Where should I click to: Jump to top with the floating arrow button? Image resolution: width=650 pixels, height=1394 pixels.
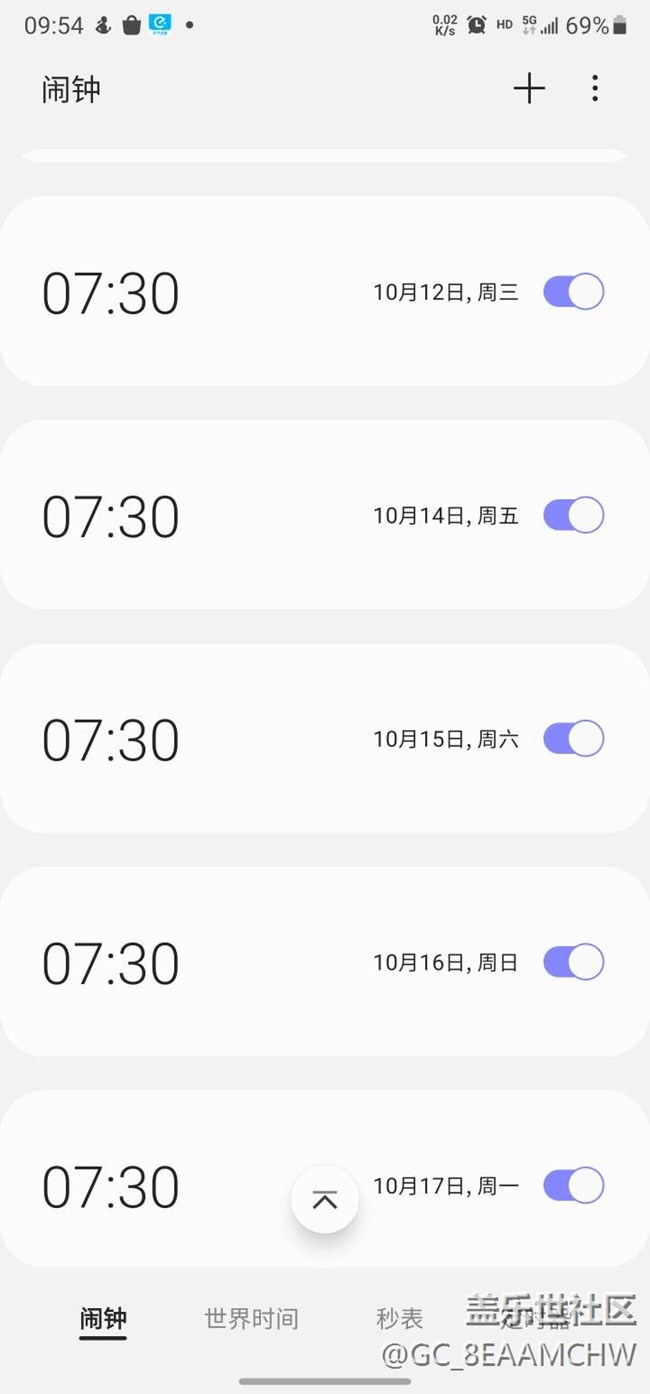click(325, 1199)
